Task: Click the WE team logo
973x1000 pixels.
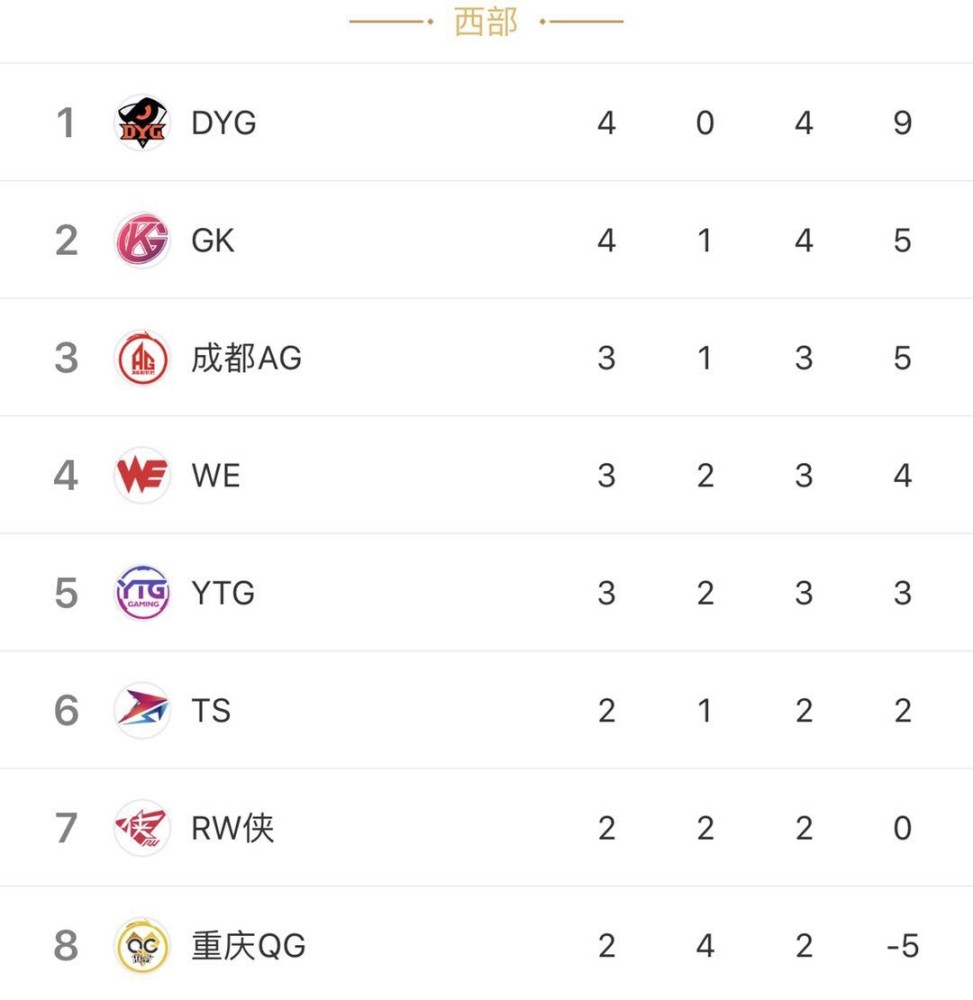Action: point(141,475)
